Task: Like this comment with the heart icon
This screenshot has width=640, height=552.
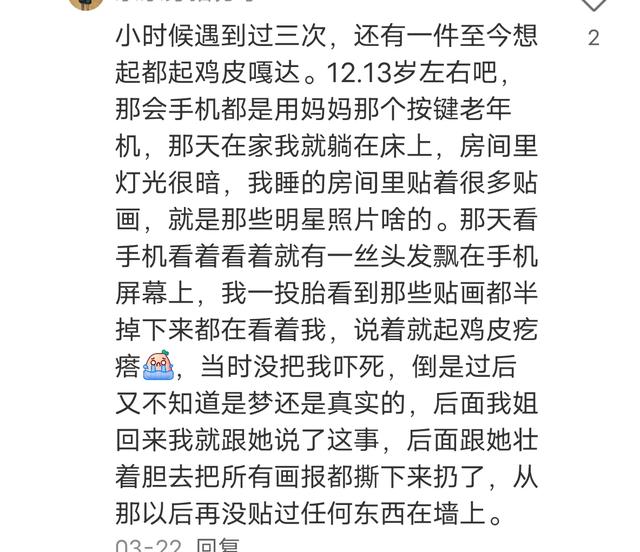Action: 594,5
